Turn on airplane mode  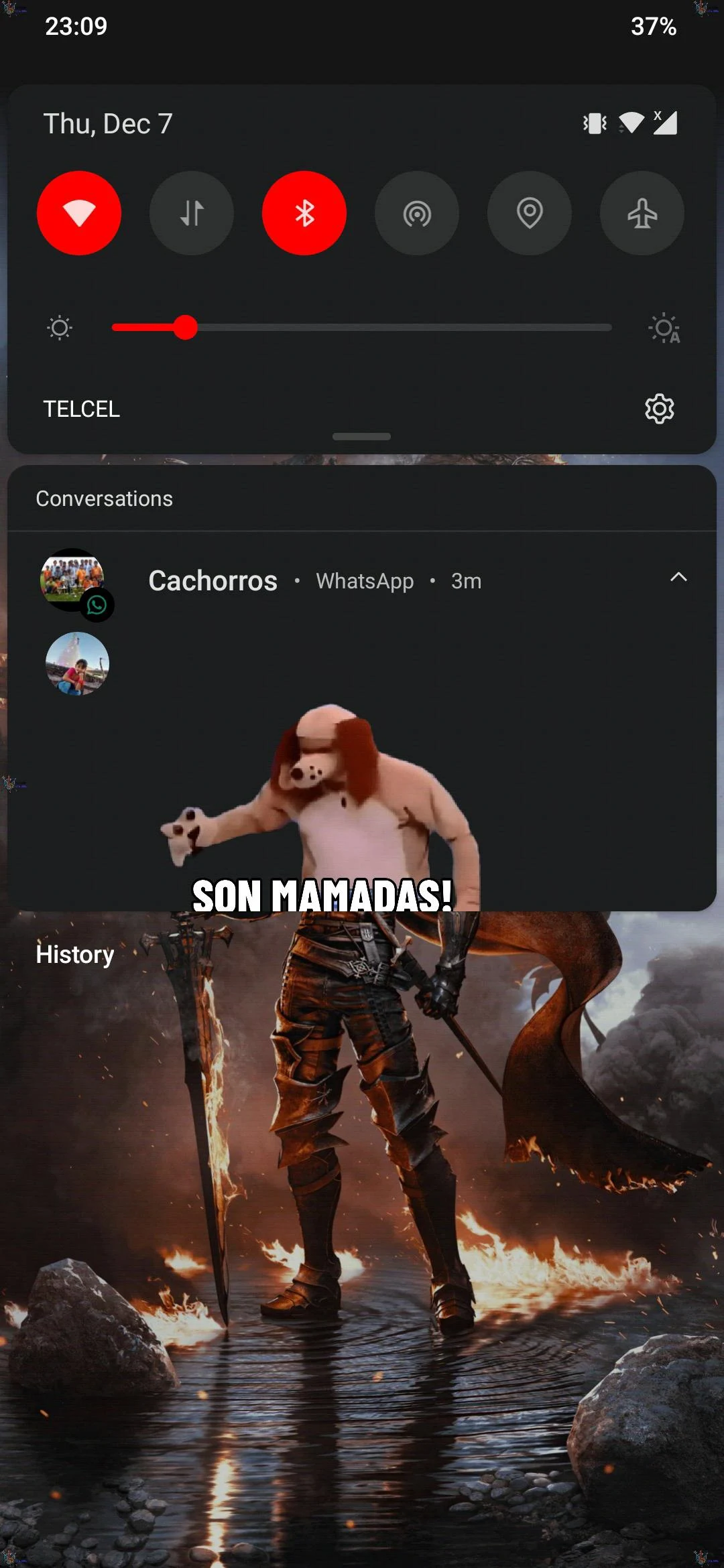click(642, 213)
